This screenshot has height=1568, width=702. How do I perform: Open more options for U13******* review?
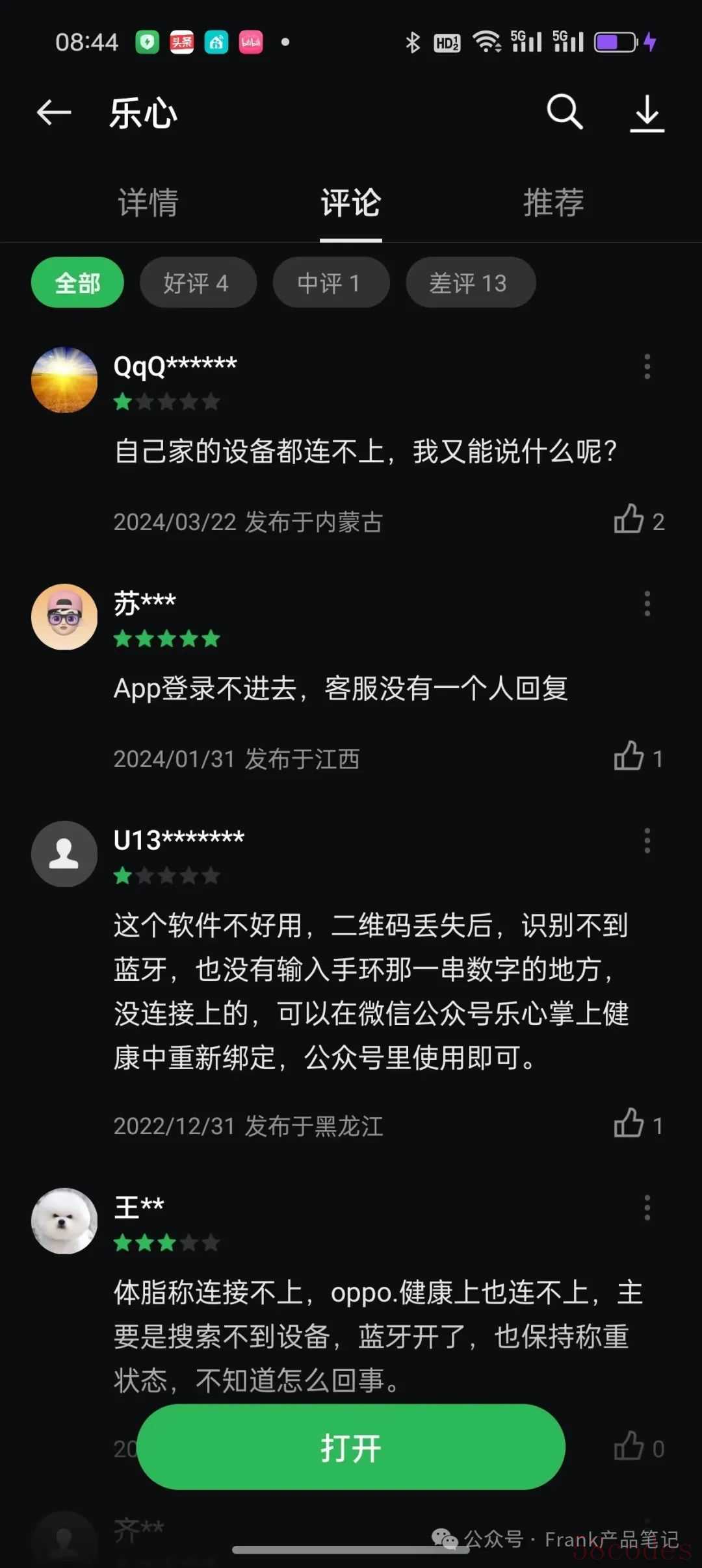pos(647,841)
